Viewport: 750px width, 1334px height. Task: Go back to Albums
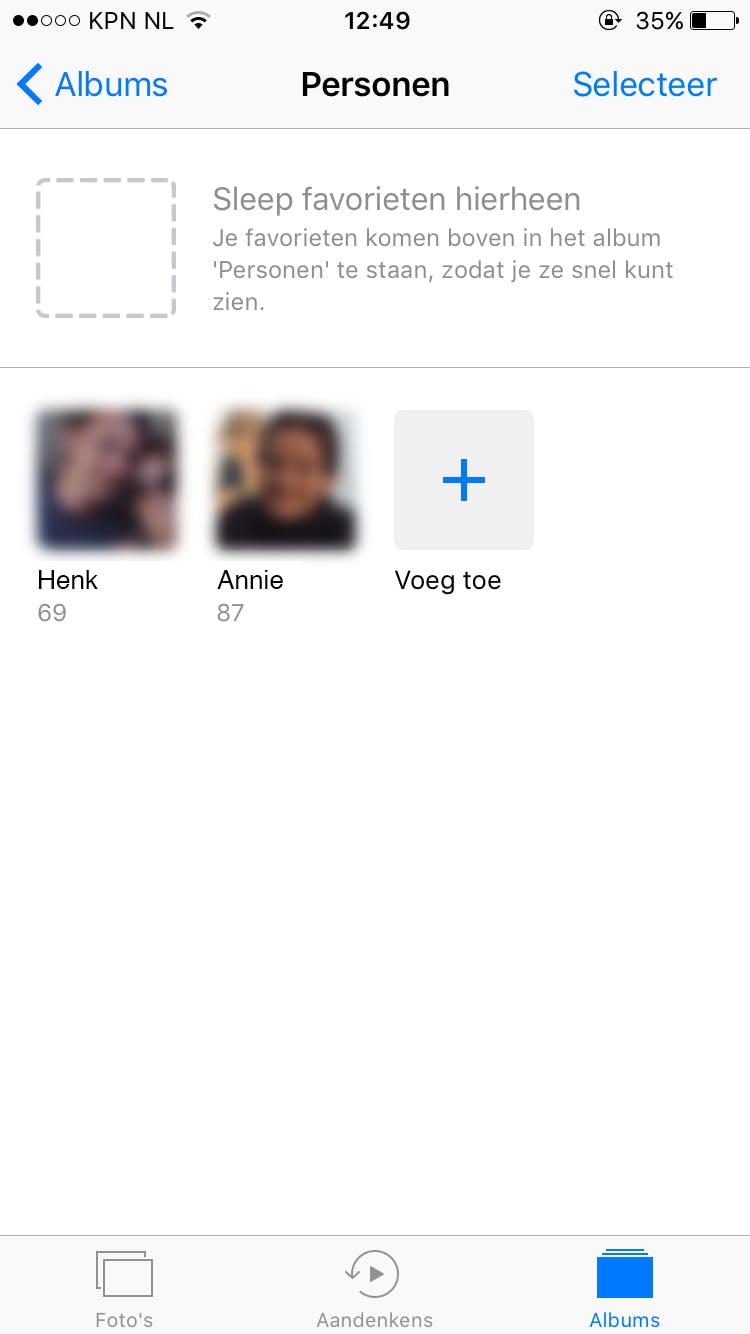click(93, 85)
